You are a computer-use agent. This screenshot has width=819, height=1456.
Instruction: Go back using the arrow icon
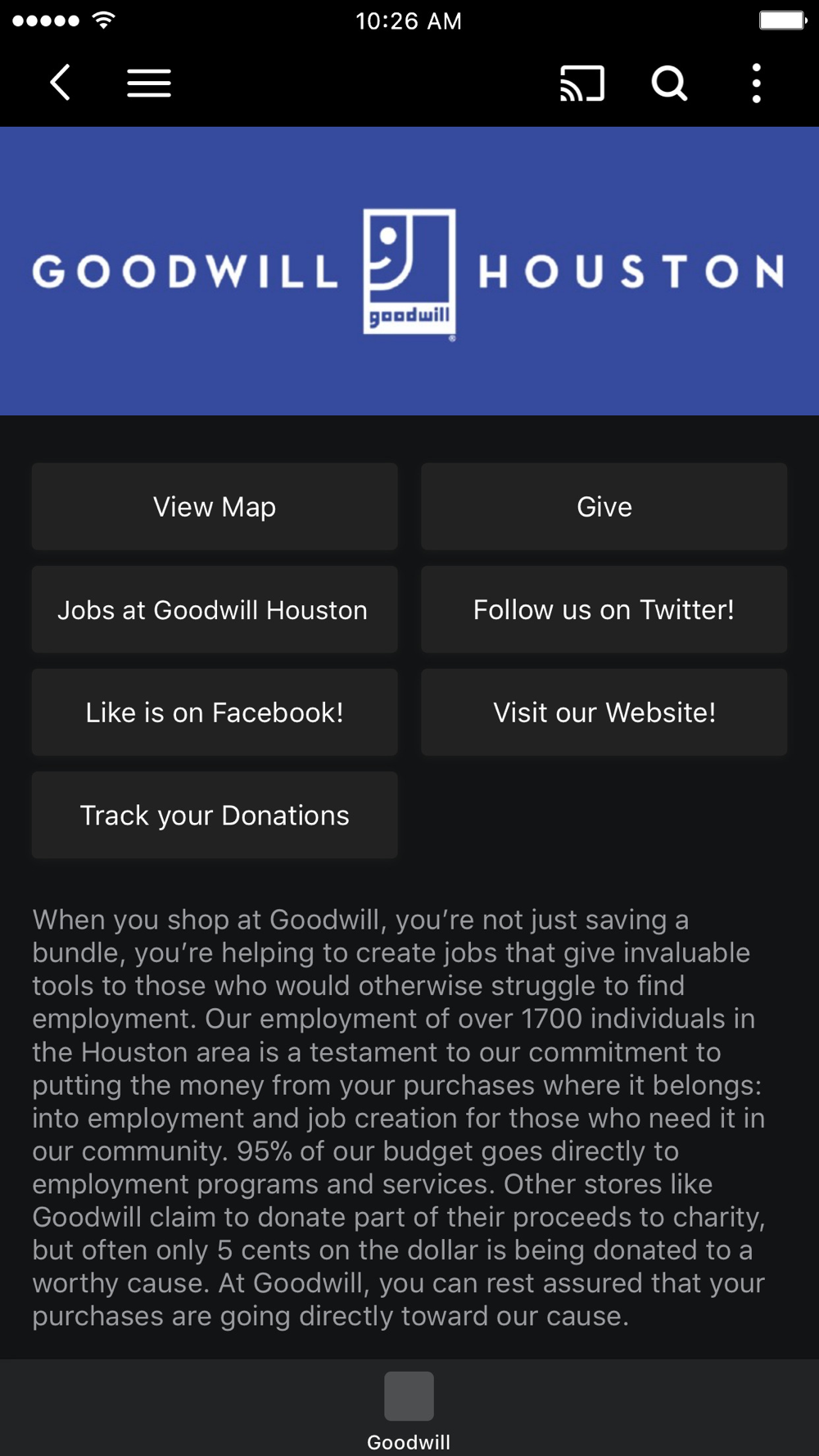click(60, 83)
